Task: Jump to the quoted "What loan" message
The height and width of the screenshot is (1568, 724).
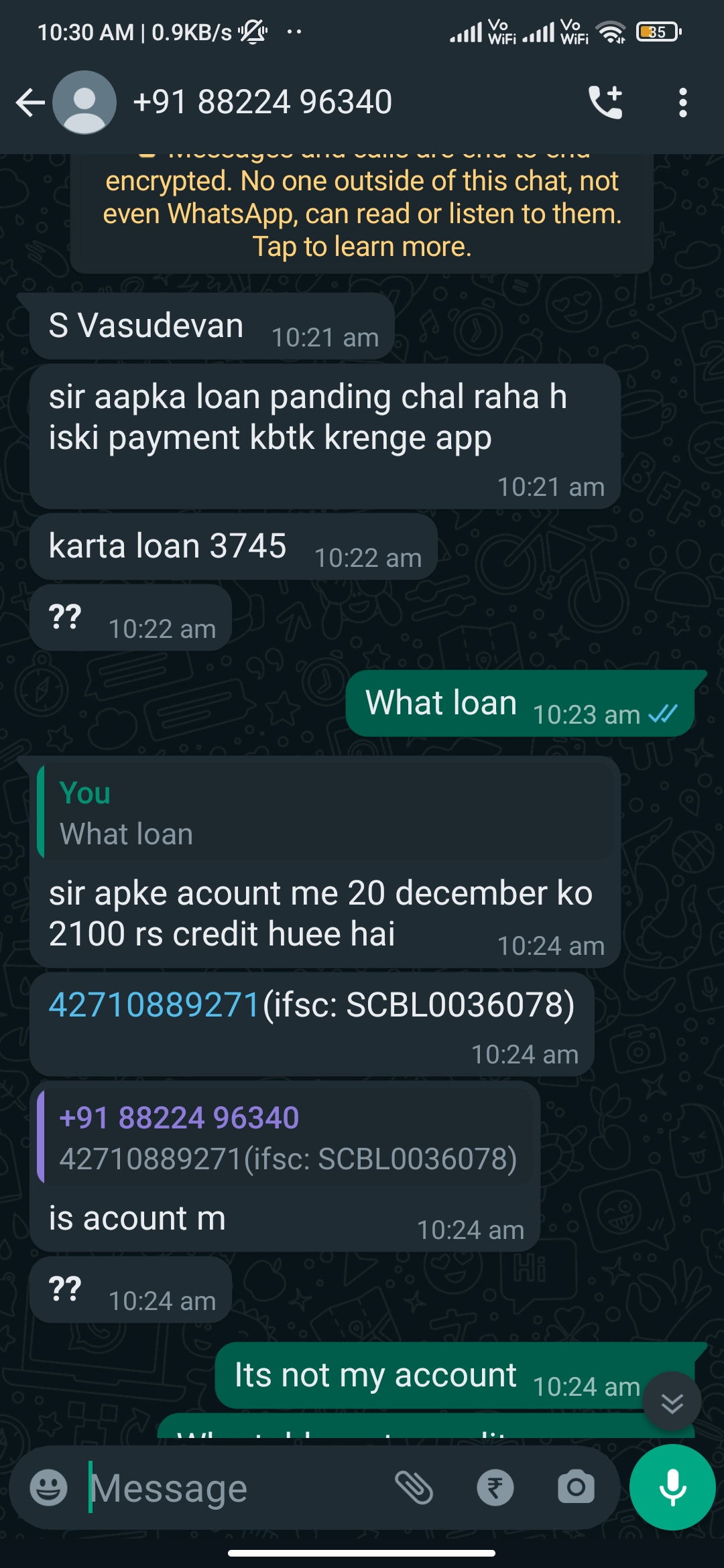Action: (325, 813)
